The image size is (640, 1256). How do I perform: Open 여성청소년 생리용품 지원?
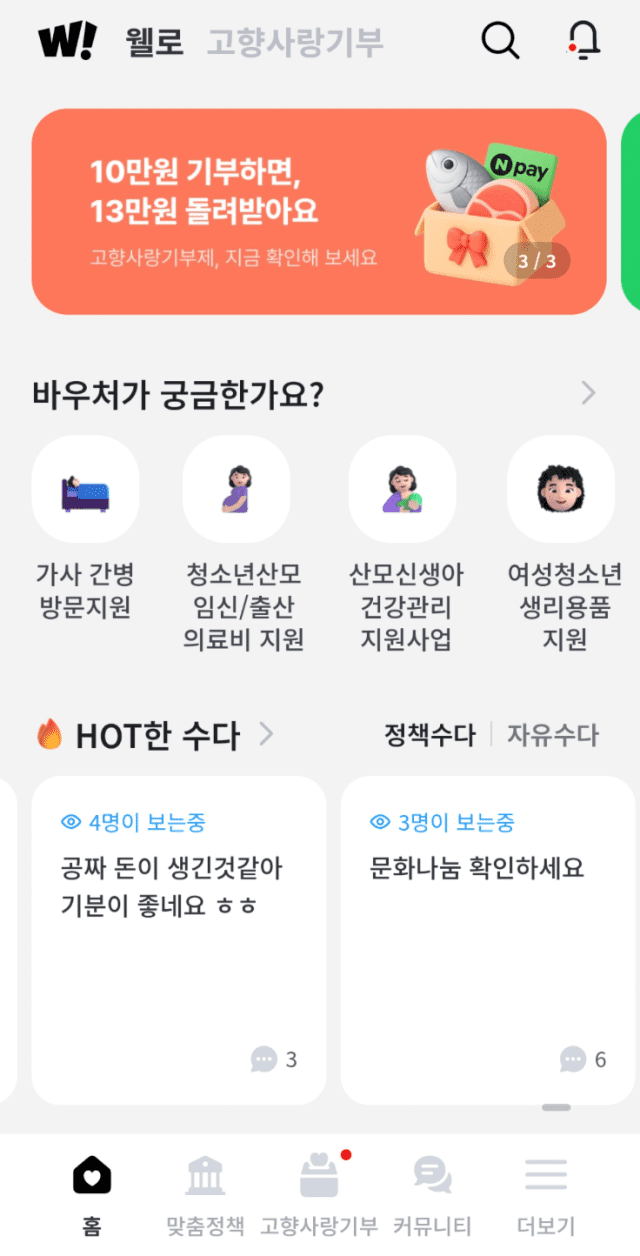(x=563, y=545)
